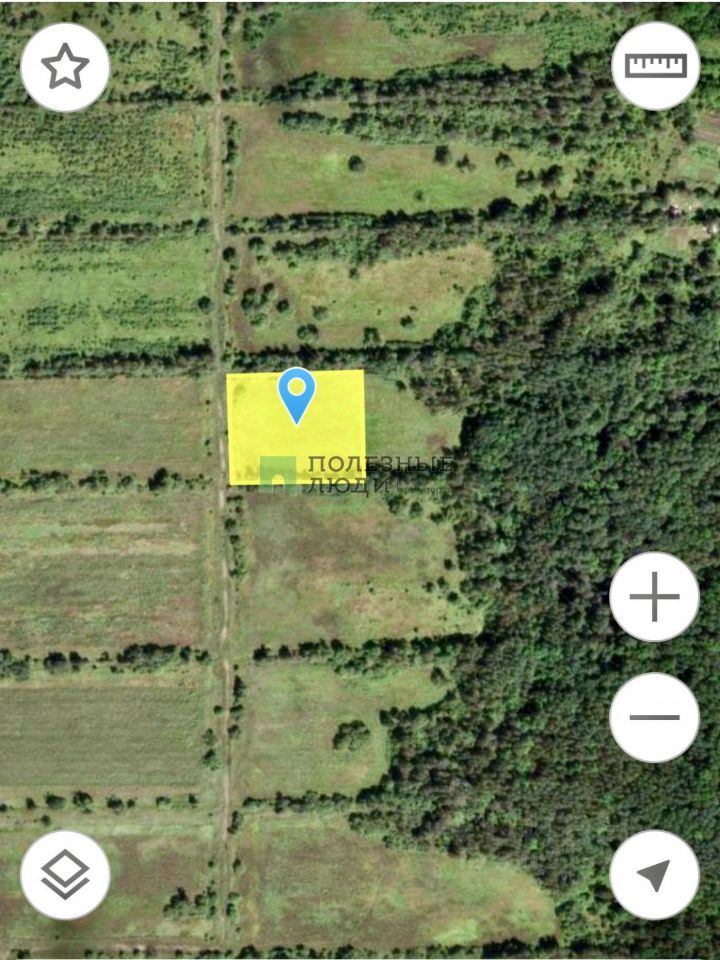Open the ruler measurement tool
This screenshot has height=960, width=720.
[x=655, y=66]
